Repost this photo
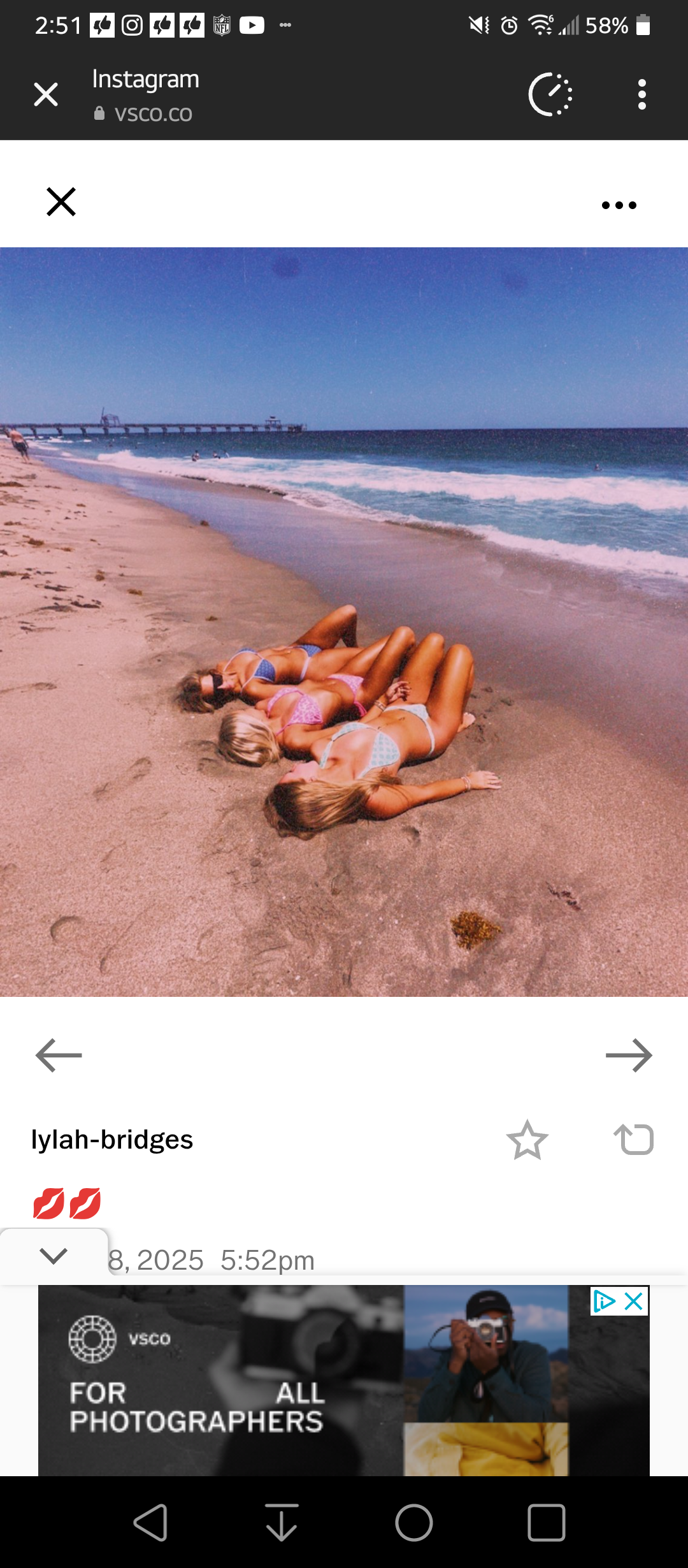 pyautogui.click(x=634, y=1140)
